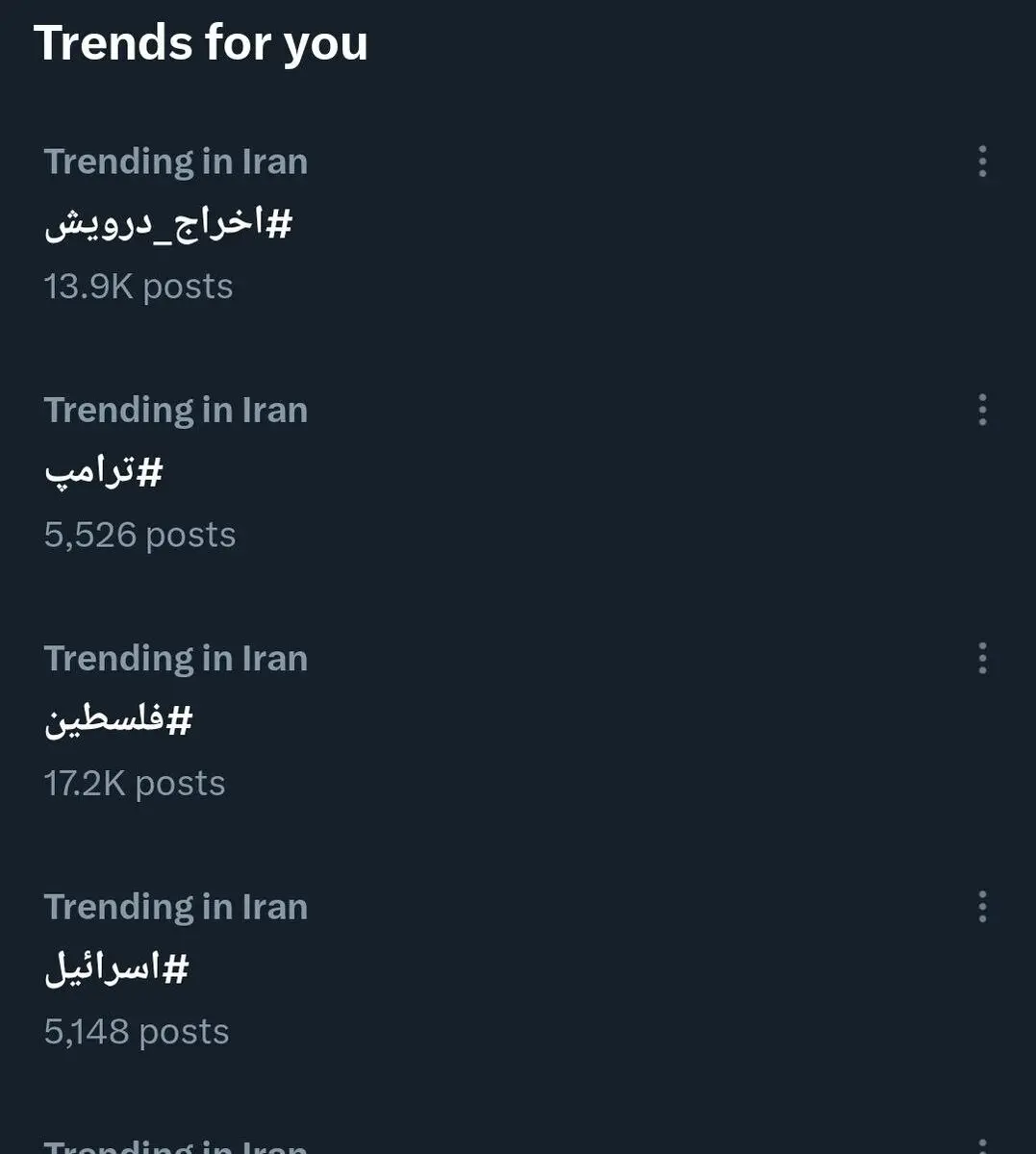
Task: Open more options for #فلسطین trend
Action: 982,658
